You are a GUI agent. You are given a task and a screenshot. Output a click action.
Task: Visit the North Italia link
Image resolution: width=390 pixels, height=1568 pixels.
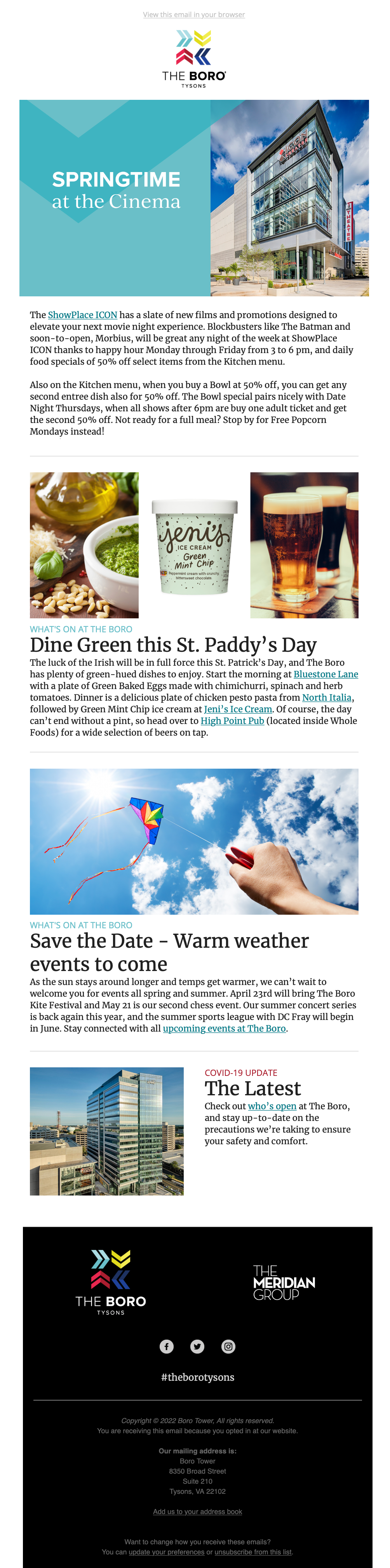[x=327, y=698]
